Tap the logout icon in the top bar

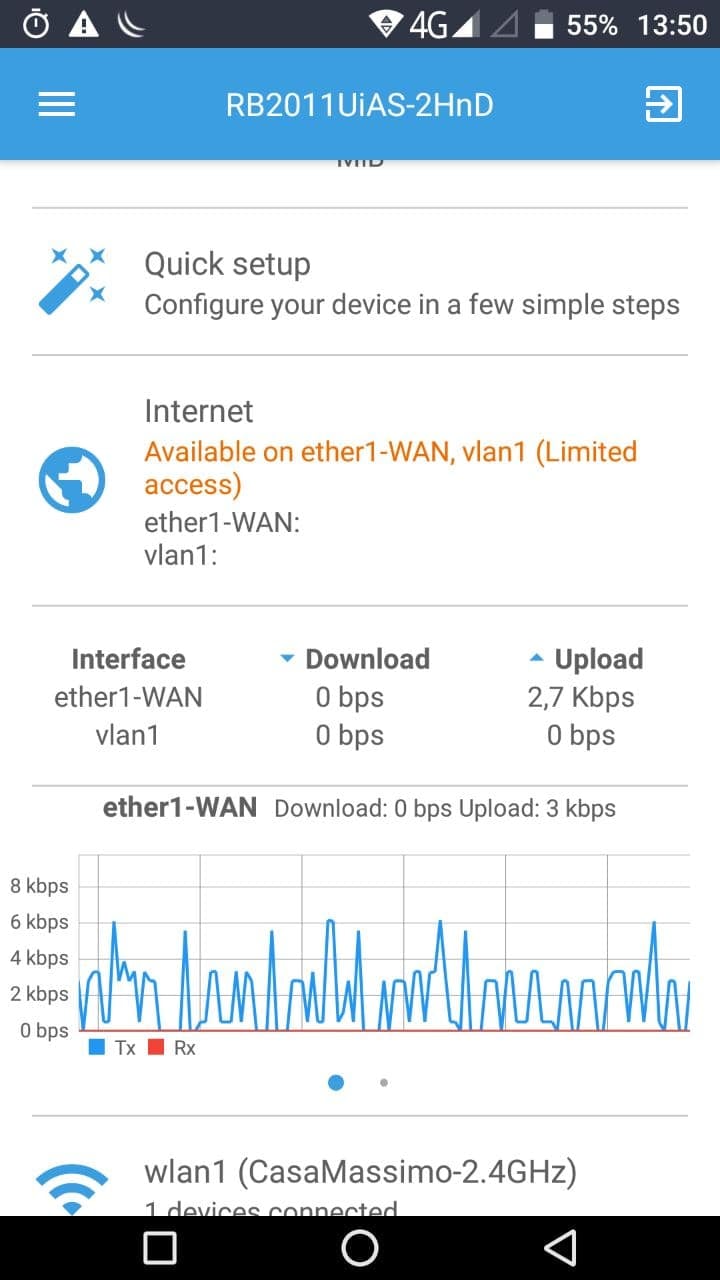[x=663, y=105]
